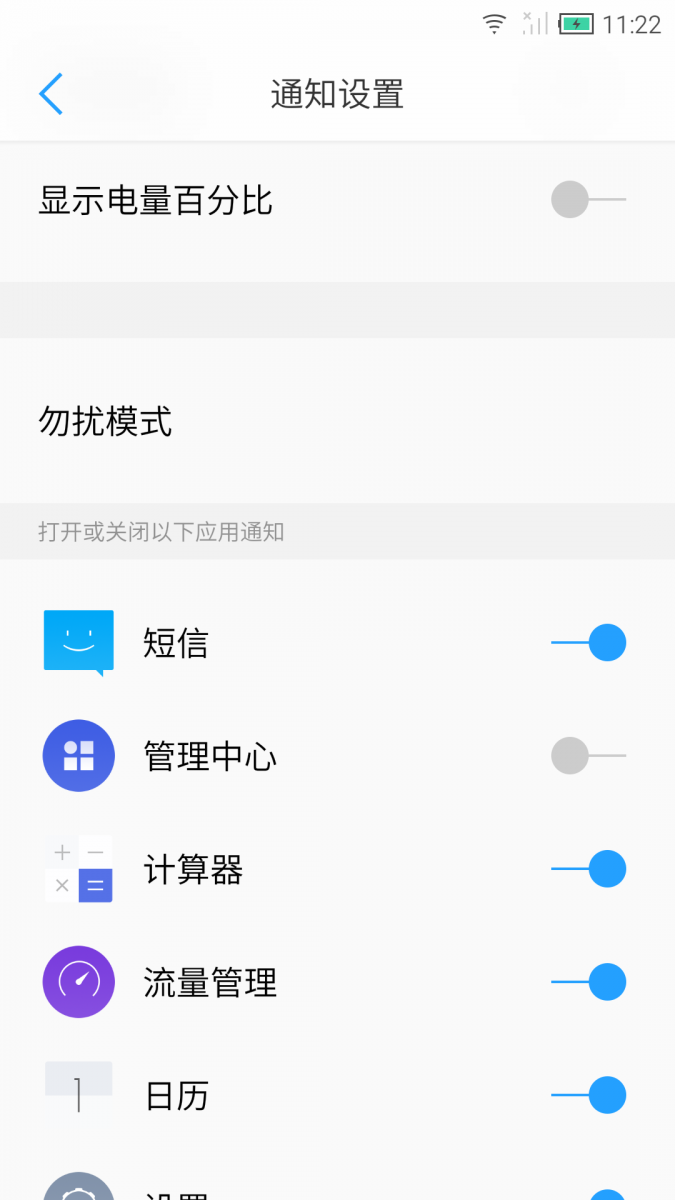This screenshot has width=675, height=1200.
Task: Turn off 短信 notifications
Action: pos(588,642)
